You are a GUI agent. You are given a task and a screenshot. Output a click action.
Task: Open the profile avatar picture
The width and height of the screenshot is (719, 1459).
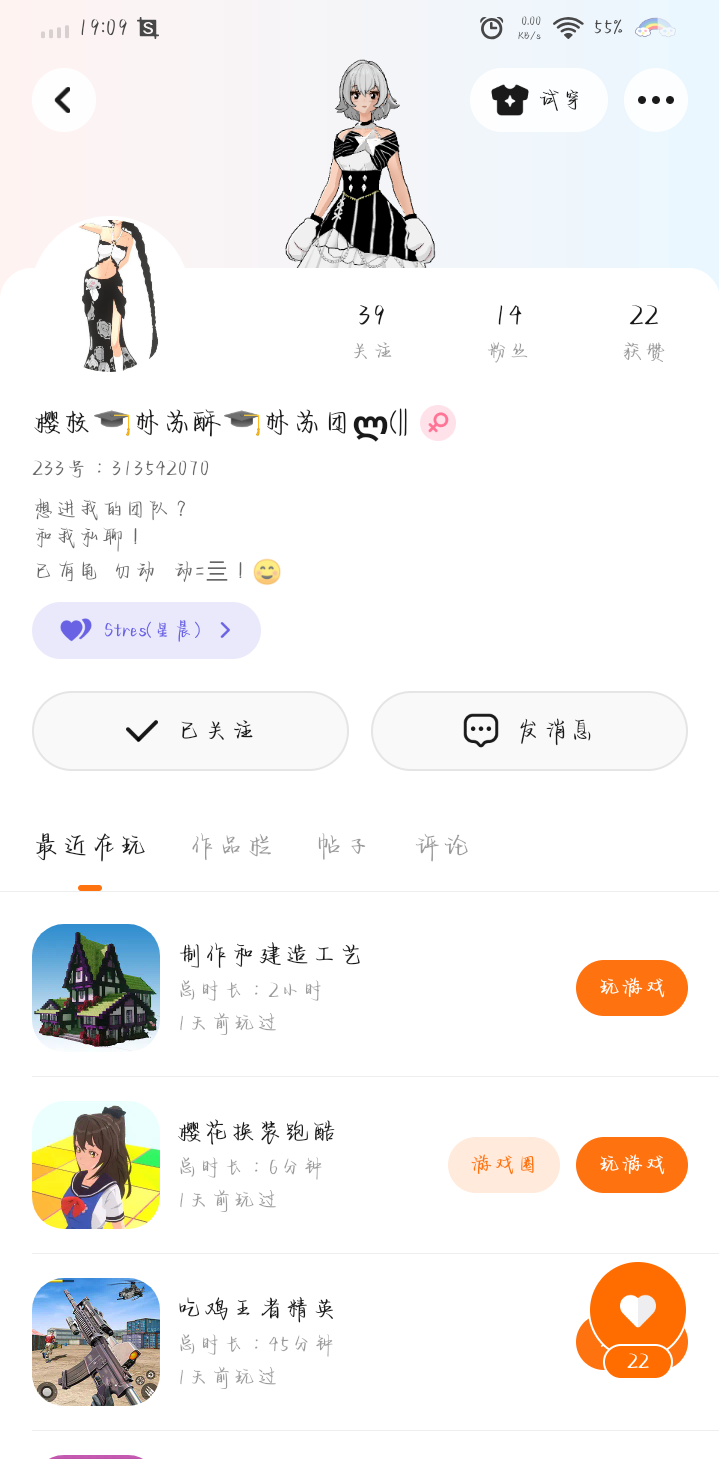point(110,297)
